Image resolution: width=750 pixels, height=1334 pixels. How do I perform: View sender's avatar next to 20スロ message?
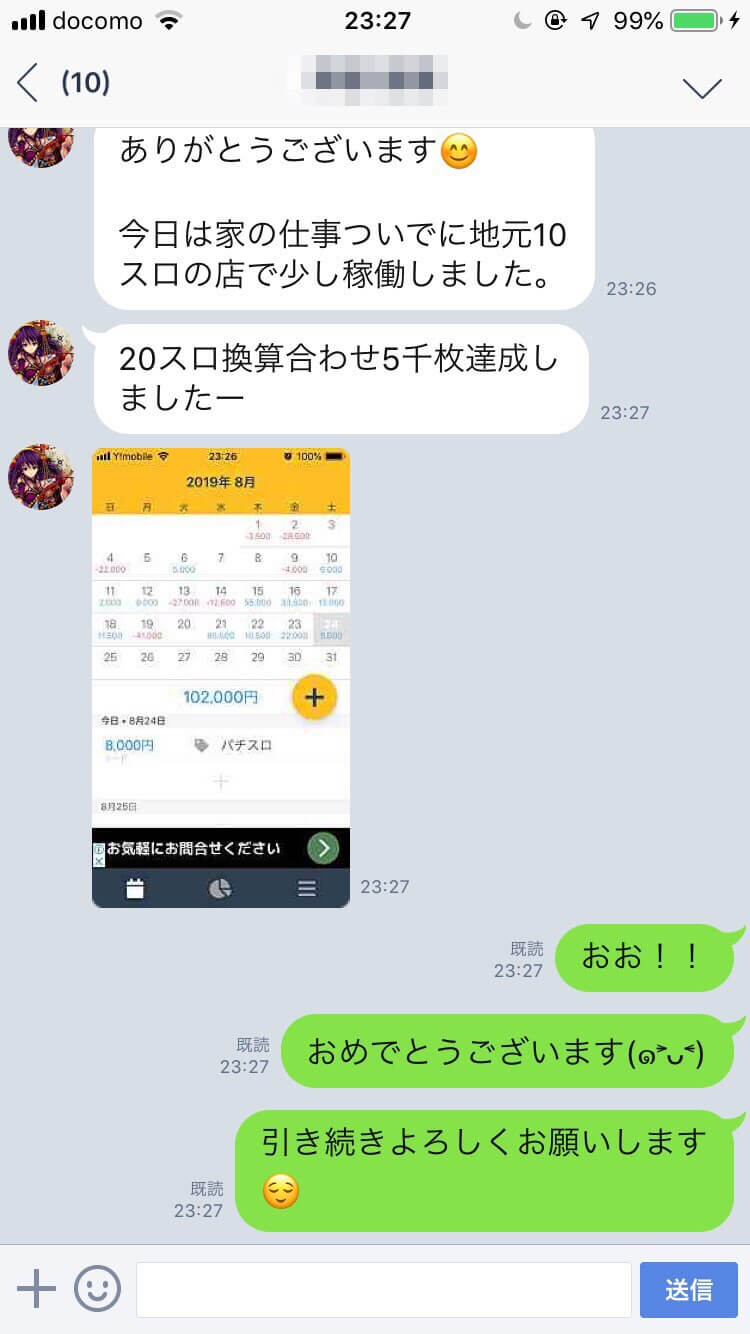(41, 353)
